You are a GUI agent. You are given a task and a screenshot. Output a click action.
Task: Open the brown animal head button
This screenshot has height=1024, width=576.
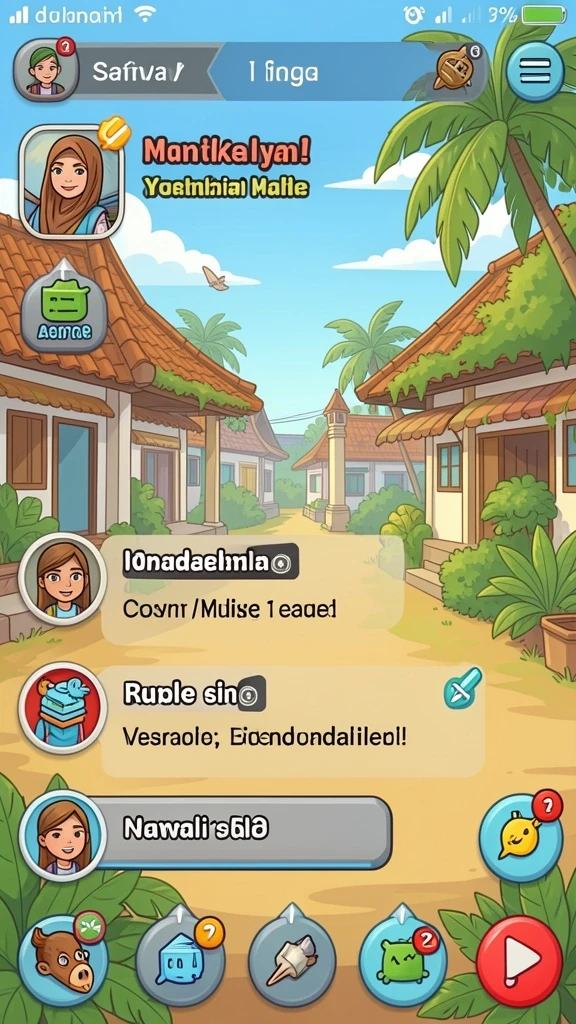[x=63, y=959]
